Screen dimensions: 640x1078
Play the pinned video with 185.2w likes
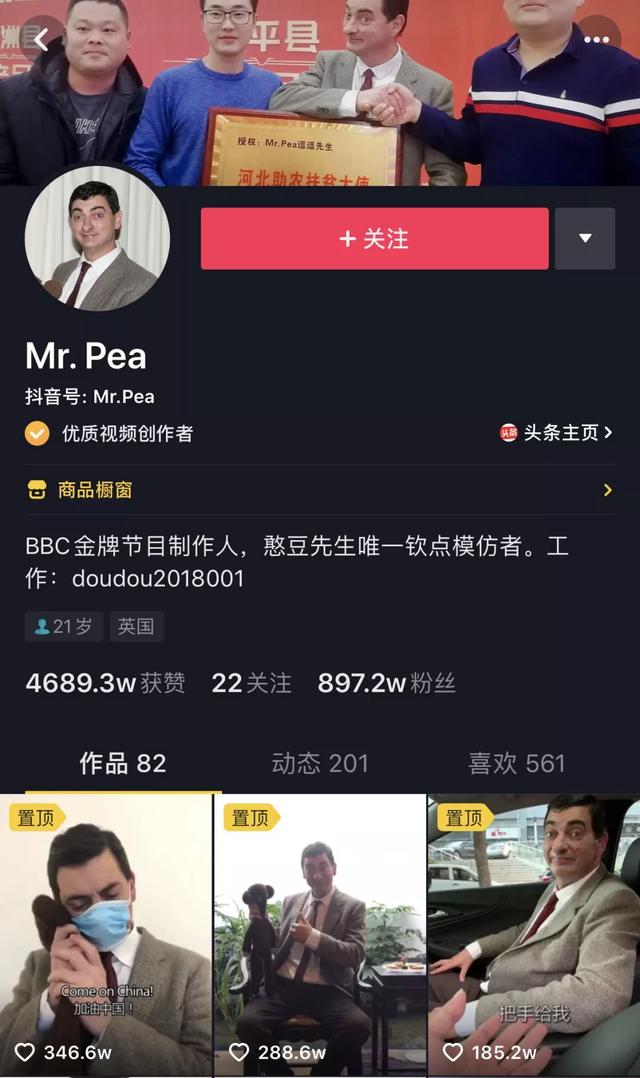click(x=534, y=935)
